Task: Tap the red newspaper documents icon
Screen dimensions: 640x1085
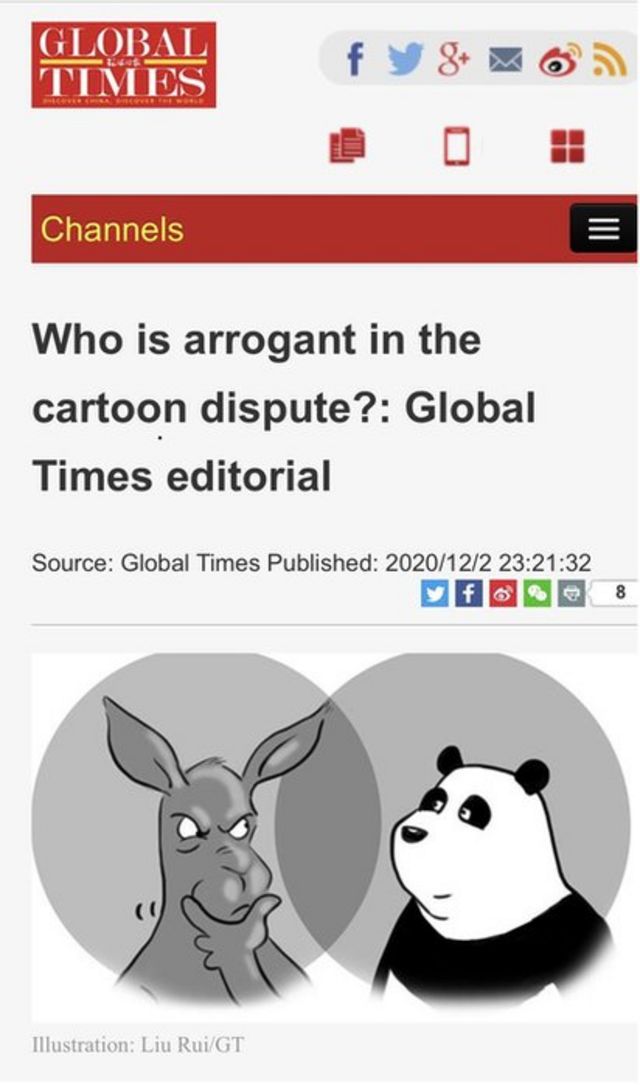Action: [x=348, y=146]
